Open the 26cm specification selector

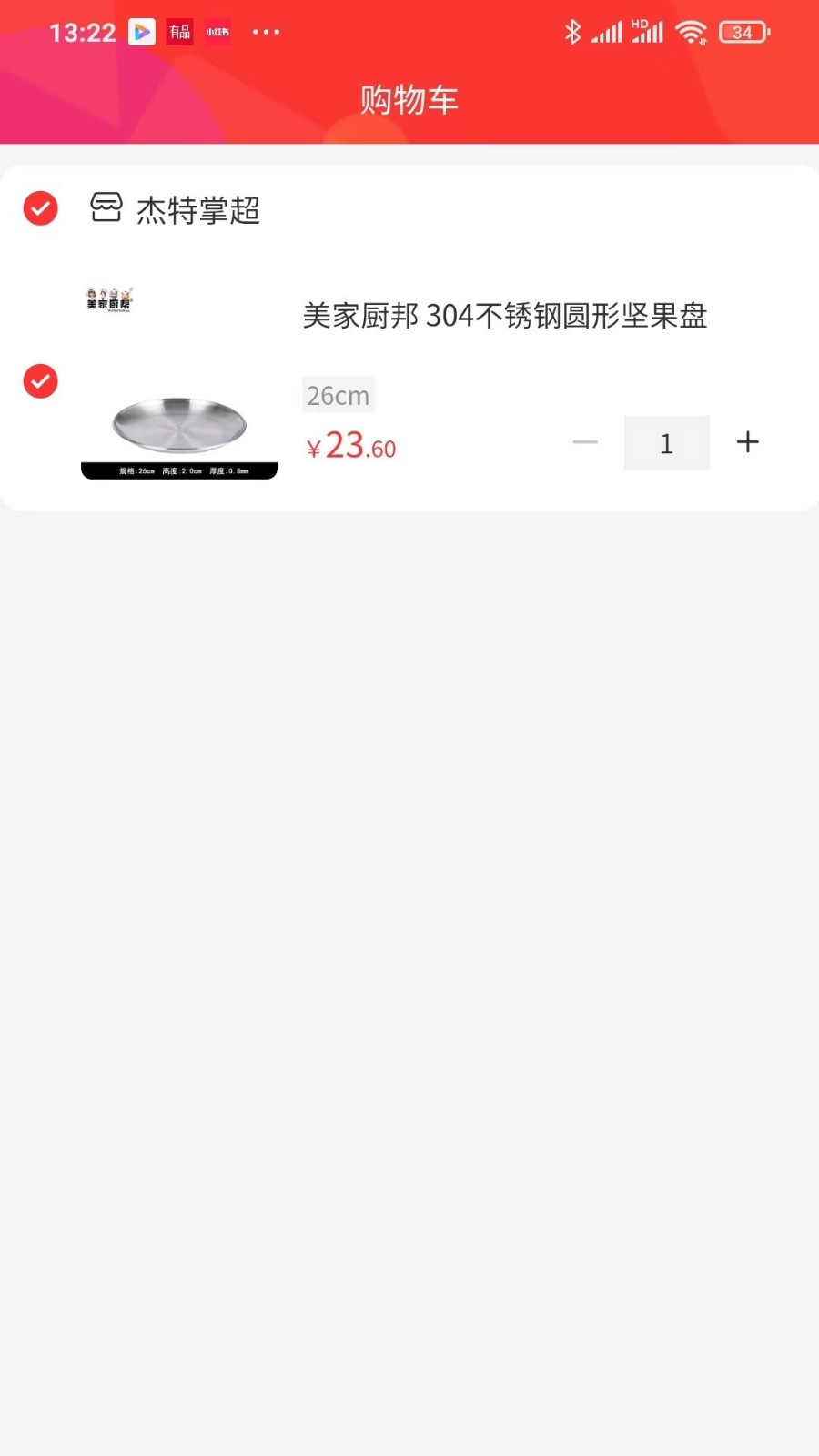tap(338, 394)
